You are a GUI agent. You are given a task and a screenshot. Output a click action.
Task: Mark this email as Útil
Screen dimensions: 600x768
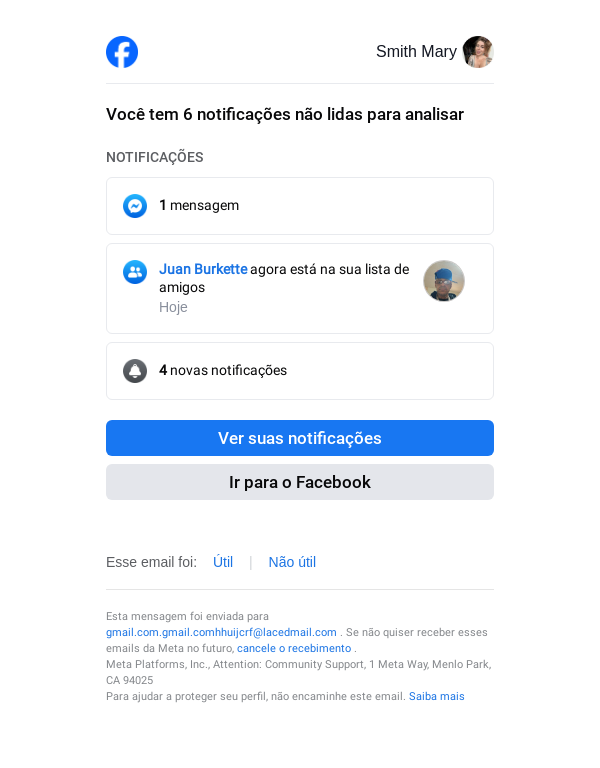click(x=223, y=562)
